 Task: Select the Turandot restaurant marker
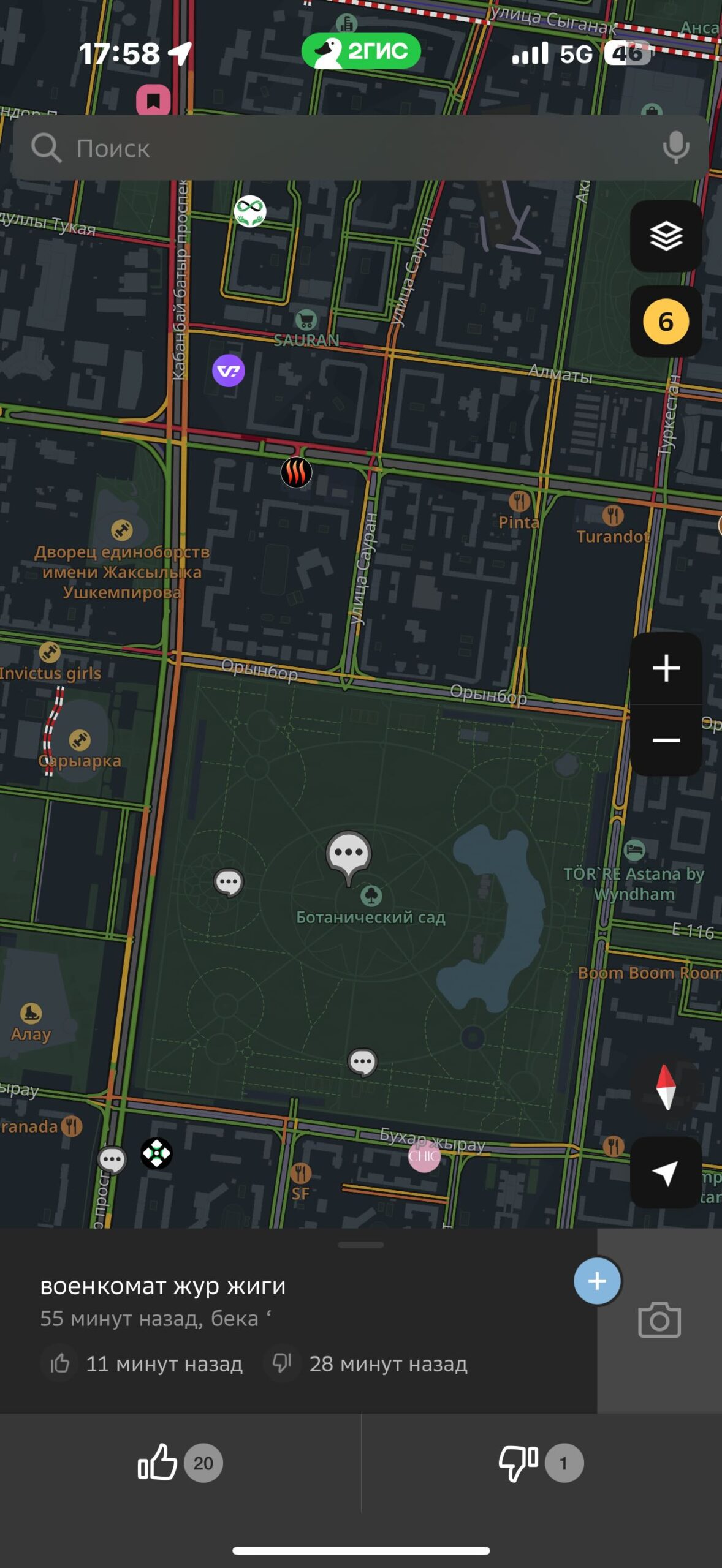click(612, 516)
